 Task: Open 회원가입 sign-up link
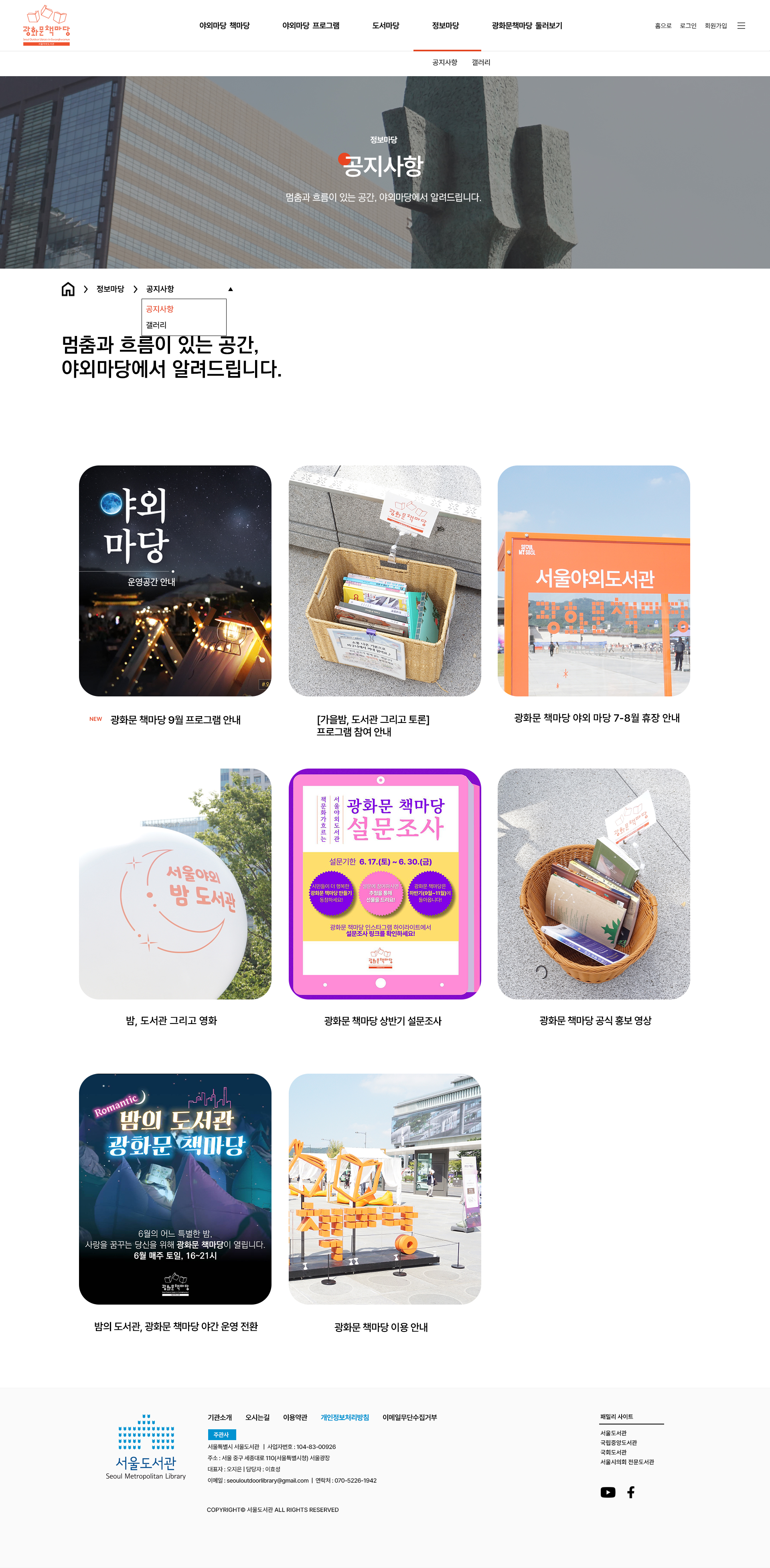[715, 26]
